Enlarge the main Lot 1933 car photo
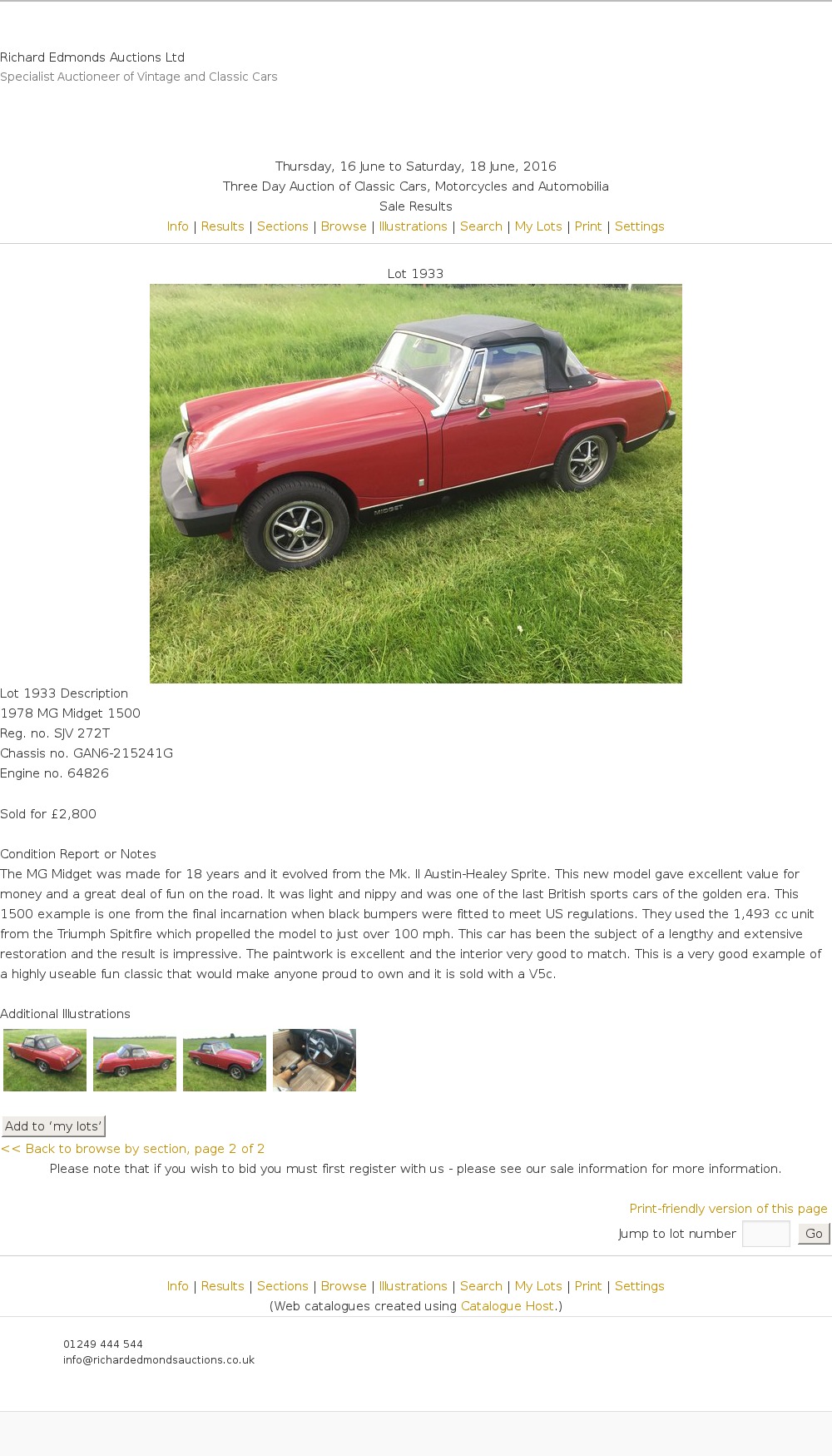This screenshot has width=832, height=1456. 415,483
